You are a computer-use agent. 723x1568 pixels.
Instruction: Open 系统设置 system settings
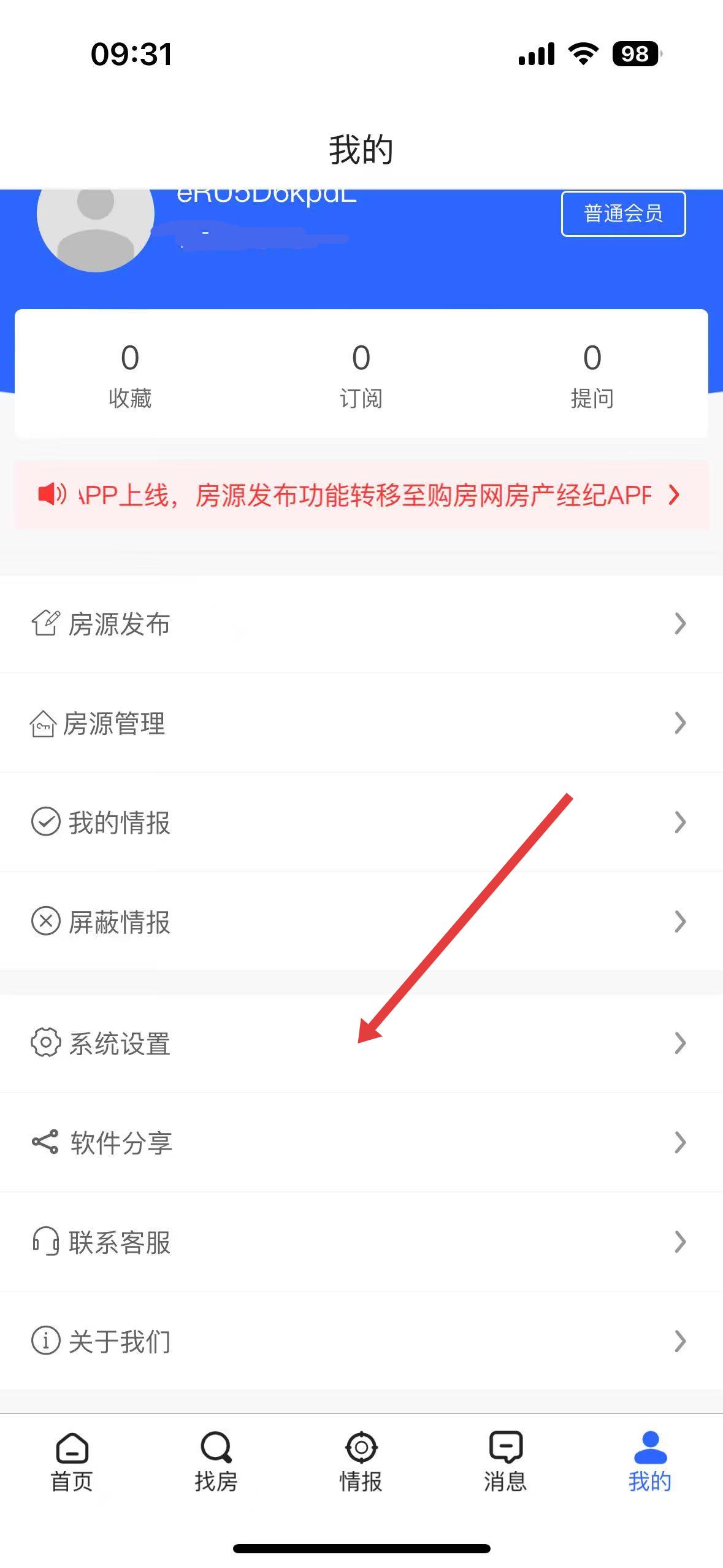(361, 1043)
